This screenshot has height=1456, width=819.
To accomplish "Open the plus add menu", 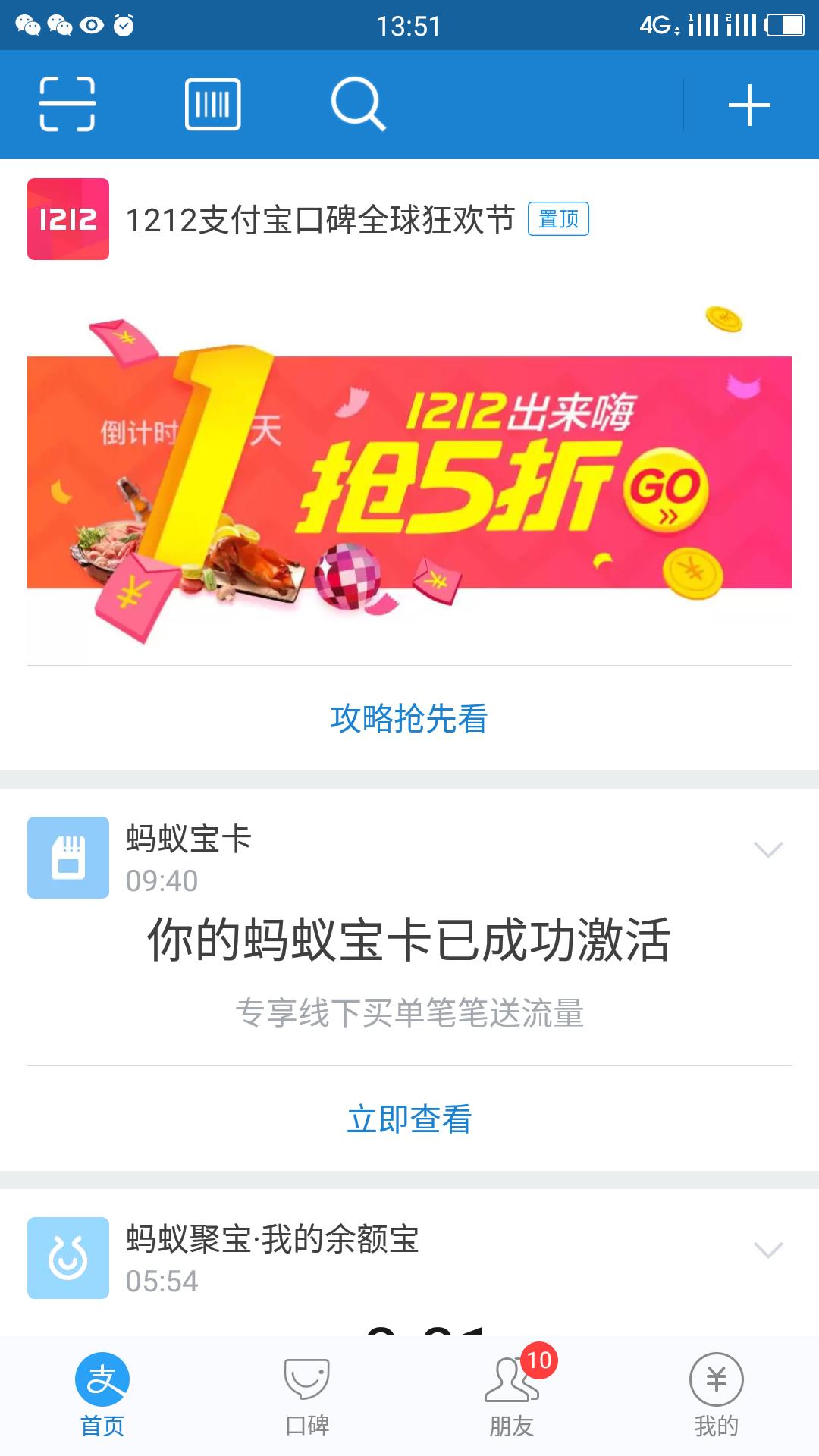I will [749, 105].
